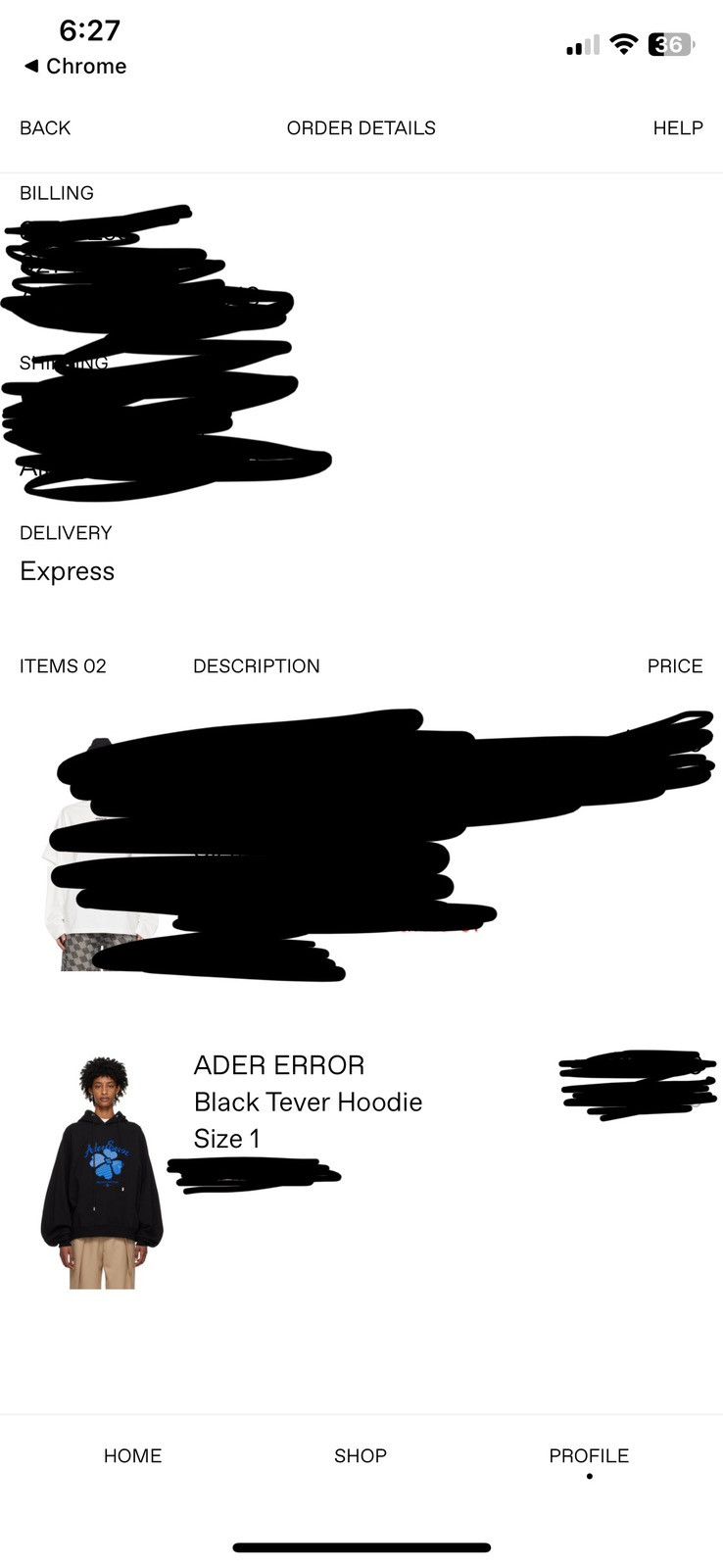Screen dimensions: 723x1568
Task: Tap the Chrome back-to-app indicator
Action: pyautogui.click(x=74, y=67)
